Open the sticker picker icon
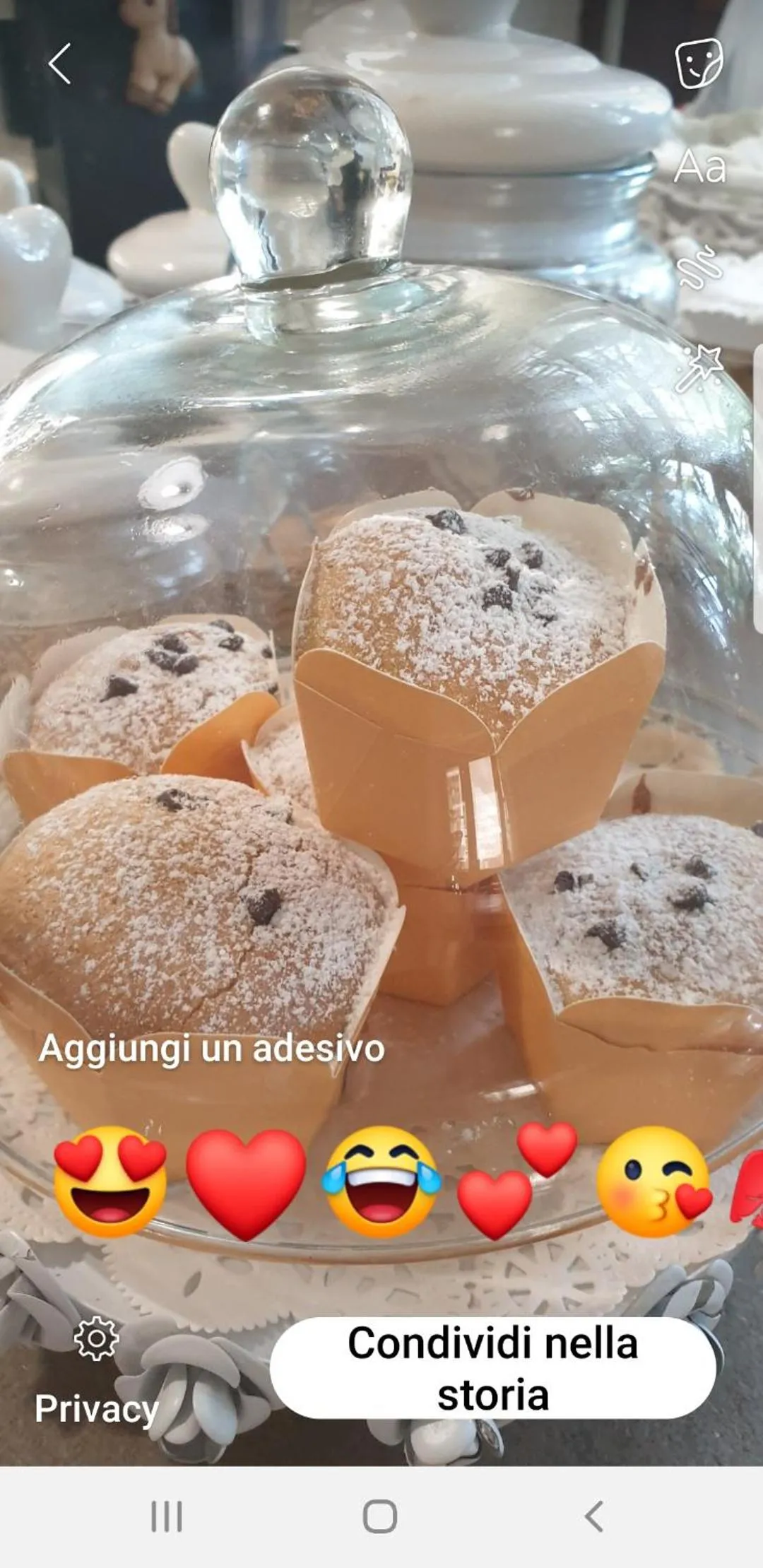The image size is (763, 1568). tap(699, 64)
